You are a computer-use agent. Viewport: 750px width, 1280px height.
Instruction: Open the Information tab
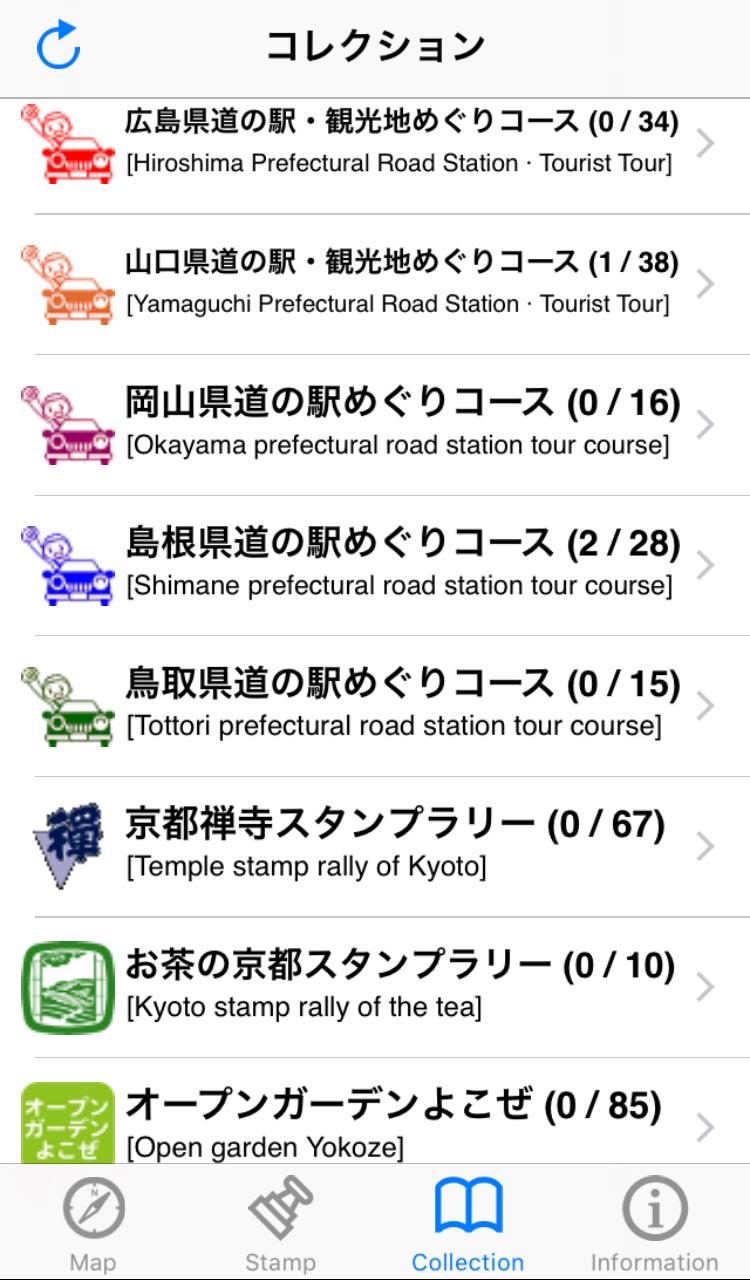(655, 1224)
